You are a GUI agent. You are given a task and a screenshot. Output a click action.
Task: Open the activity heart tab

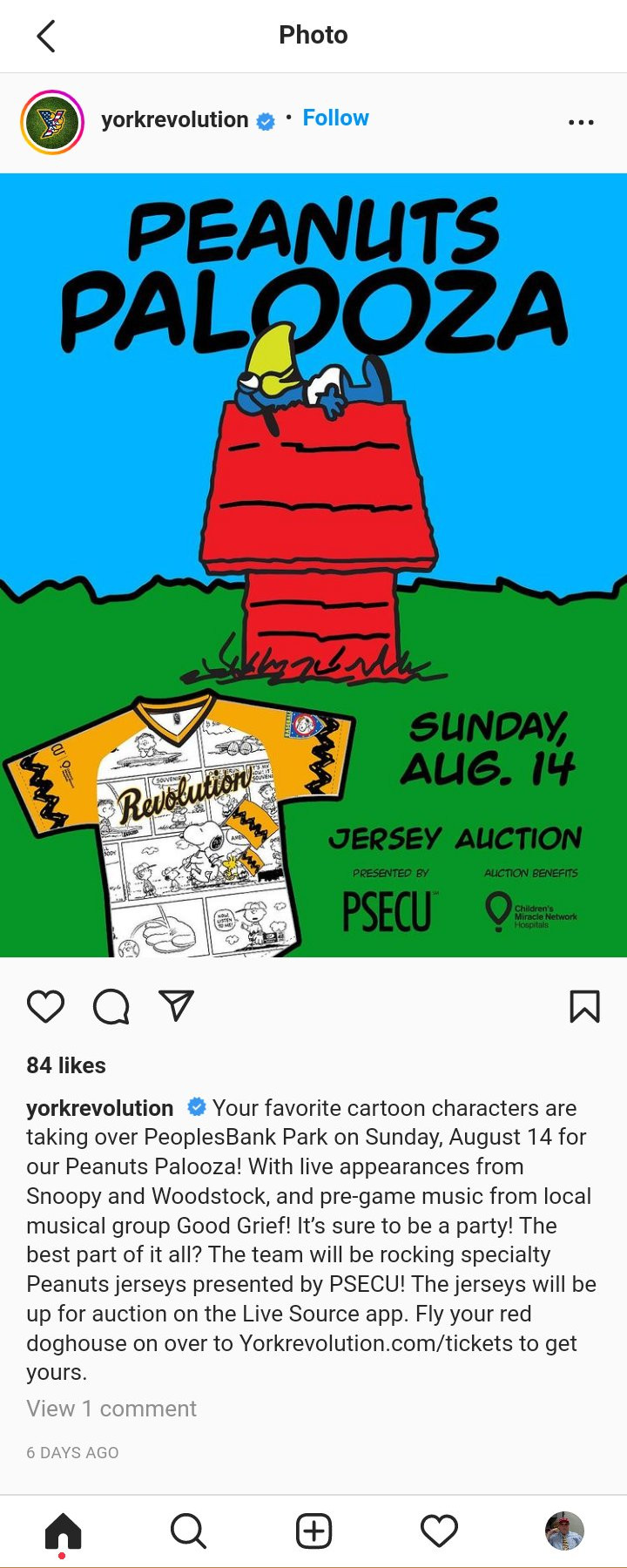coord(439,1531)
